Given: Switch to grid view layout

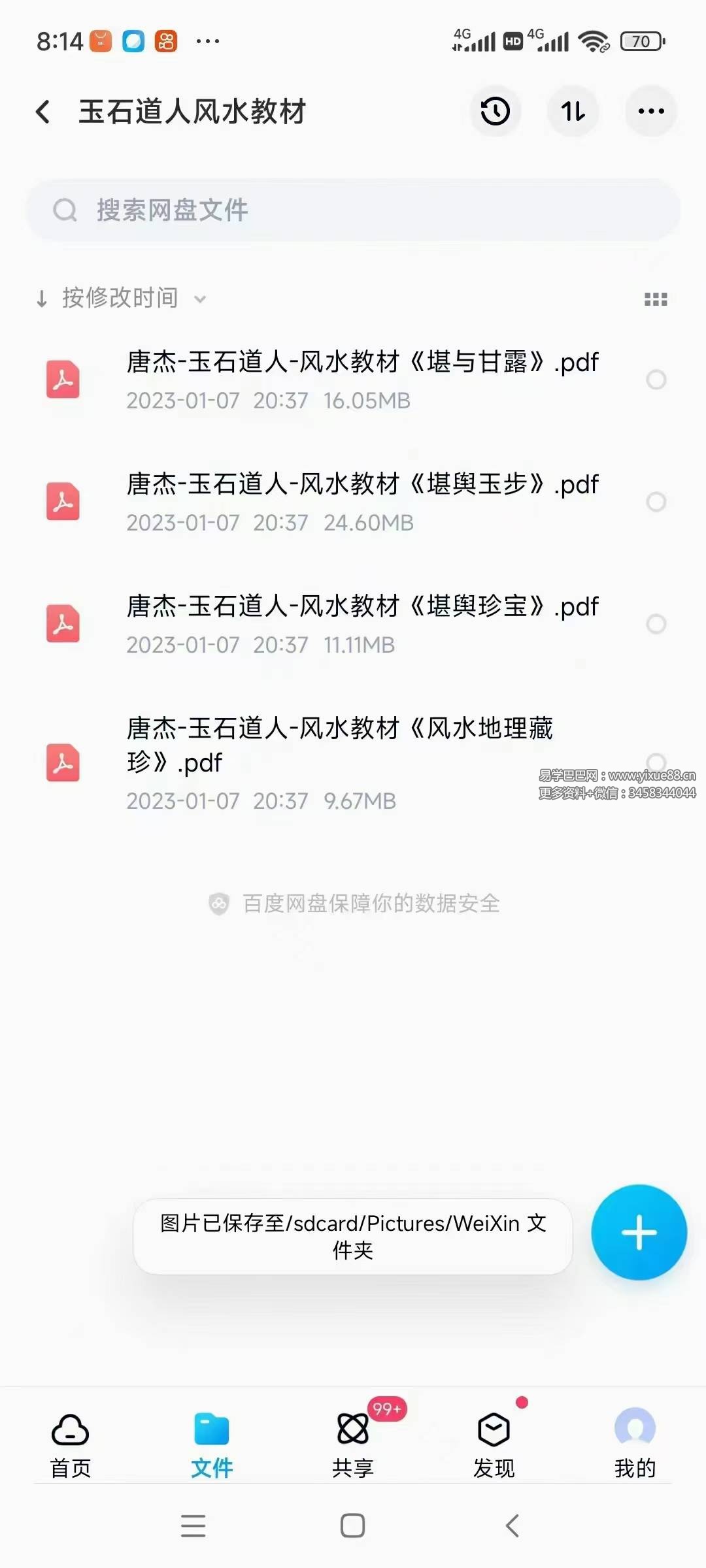Looking at the screenshot, I should pos(656,298).
